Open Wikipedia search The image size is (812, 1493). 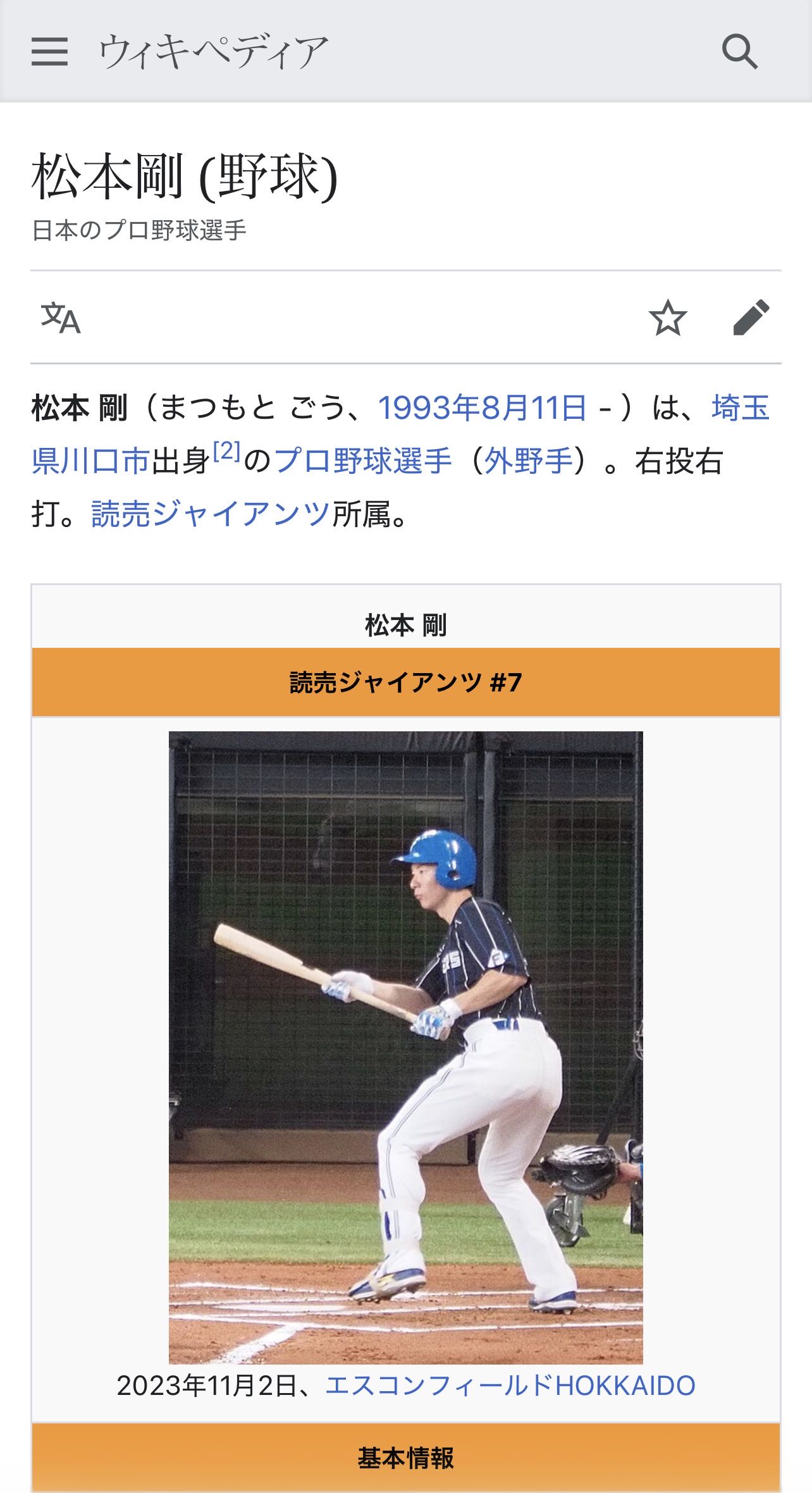739,51
